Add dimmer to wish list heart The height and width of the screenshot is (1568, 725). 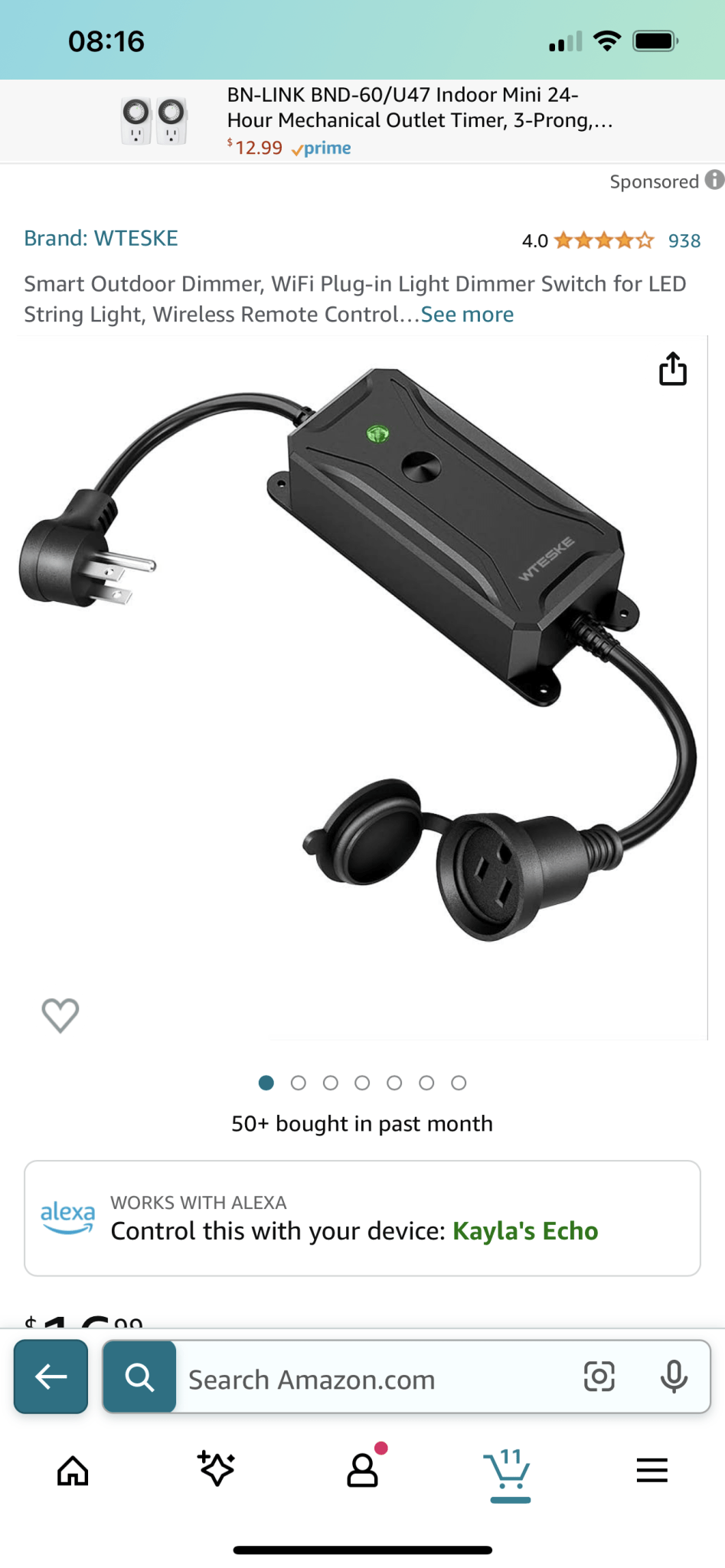pyautogui.click(x=60, y=1016)
